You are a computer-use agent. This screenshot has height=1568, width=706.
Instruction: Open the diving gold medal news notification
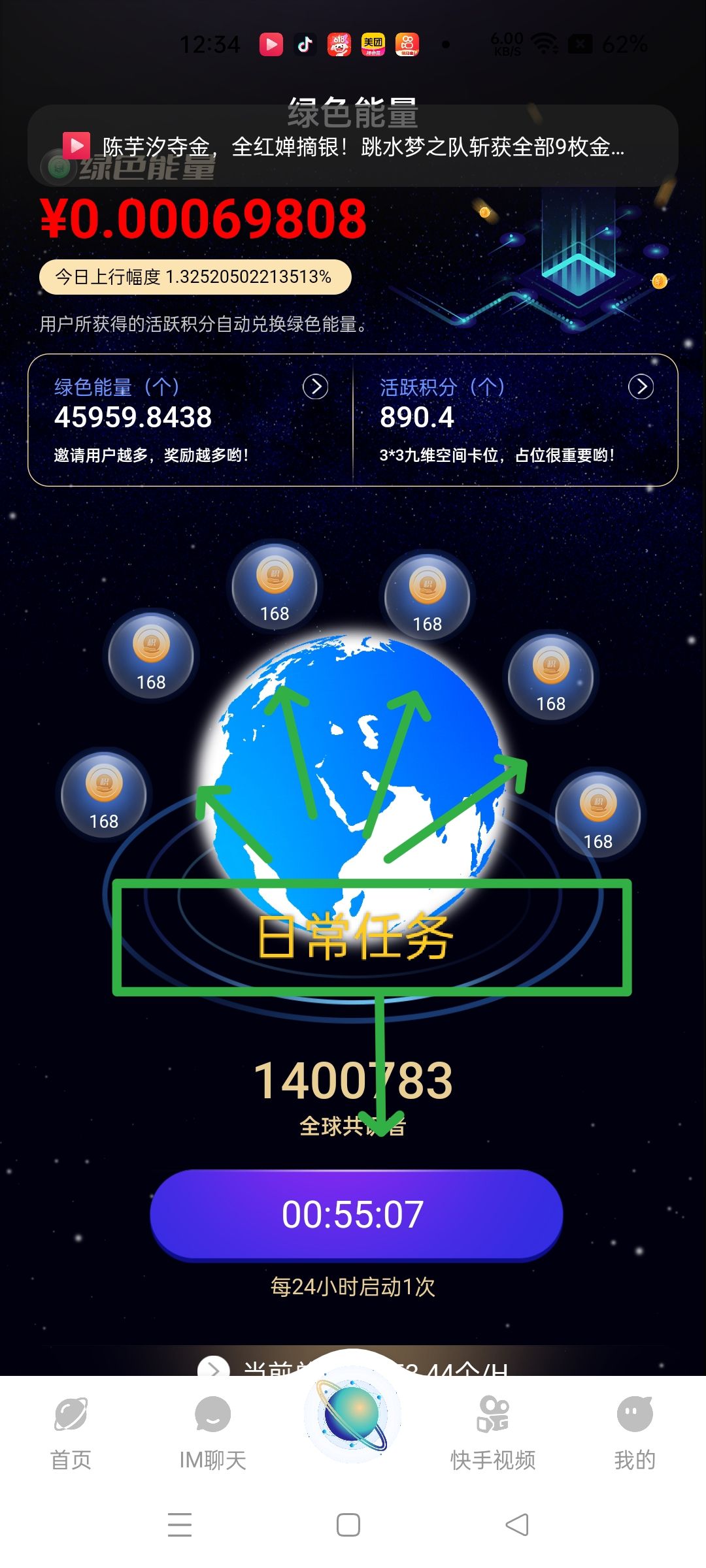click(353, 146)
